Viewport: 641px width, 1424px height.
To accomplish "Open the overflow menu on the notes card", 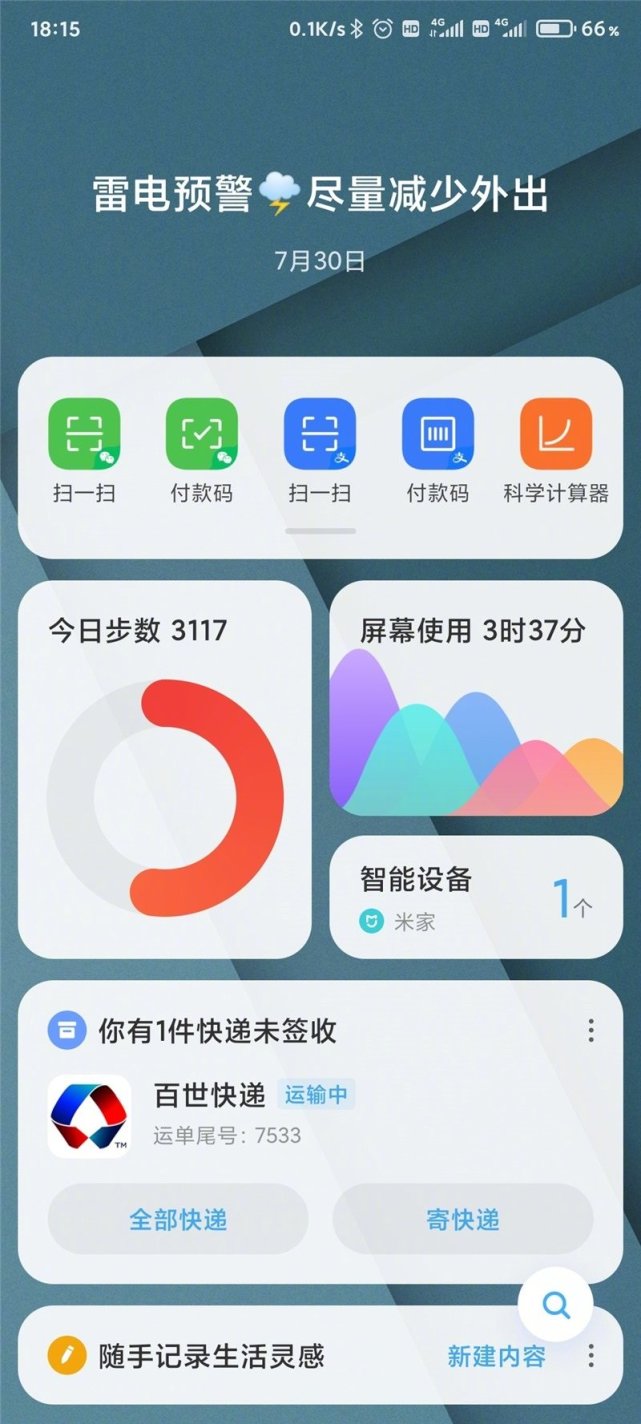I will coord(591,1357).
